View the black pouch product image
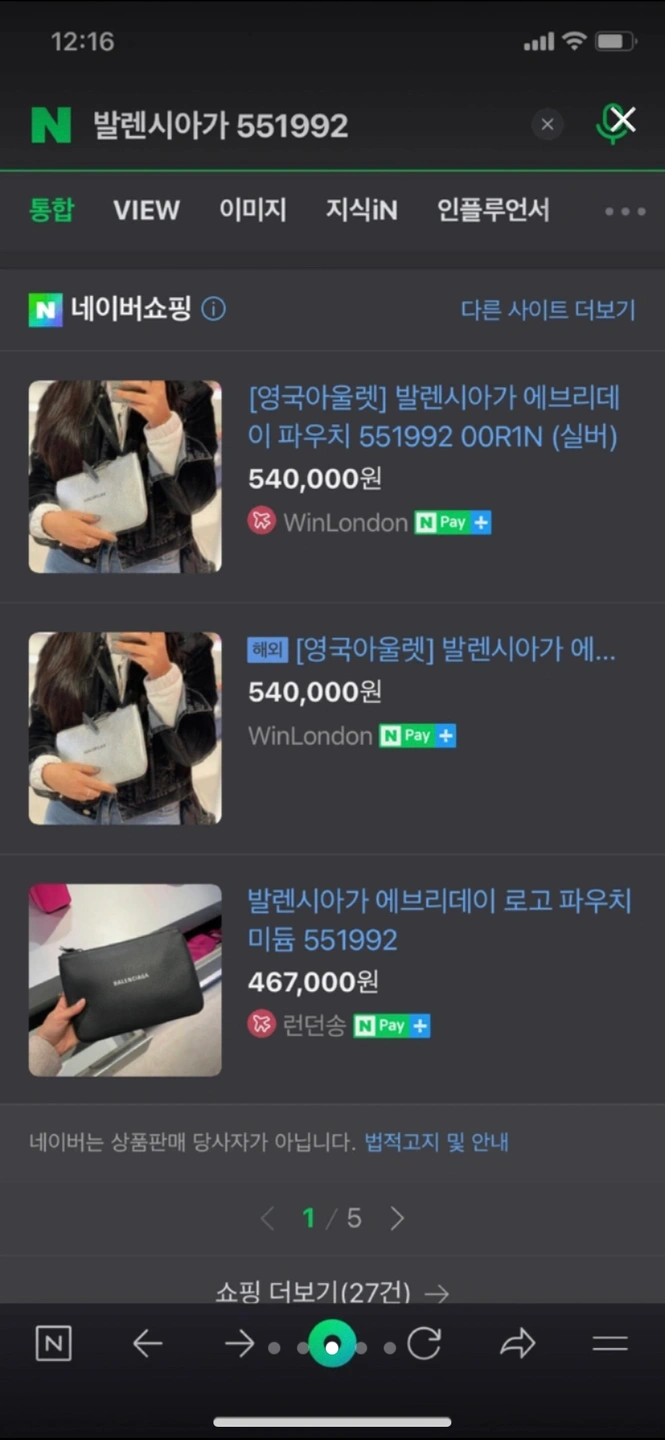This screenshot has width=665, height=1440. click(125, 980)
